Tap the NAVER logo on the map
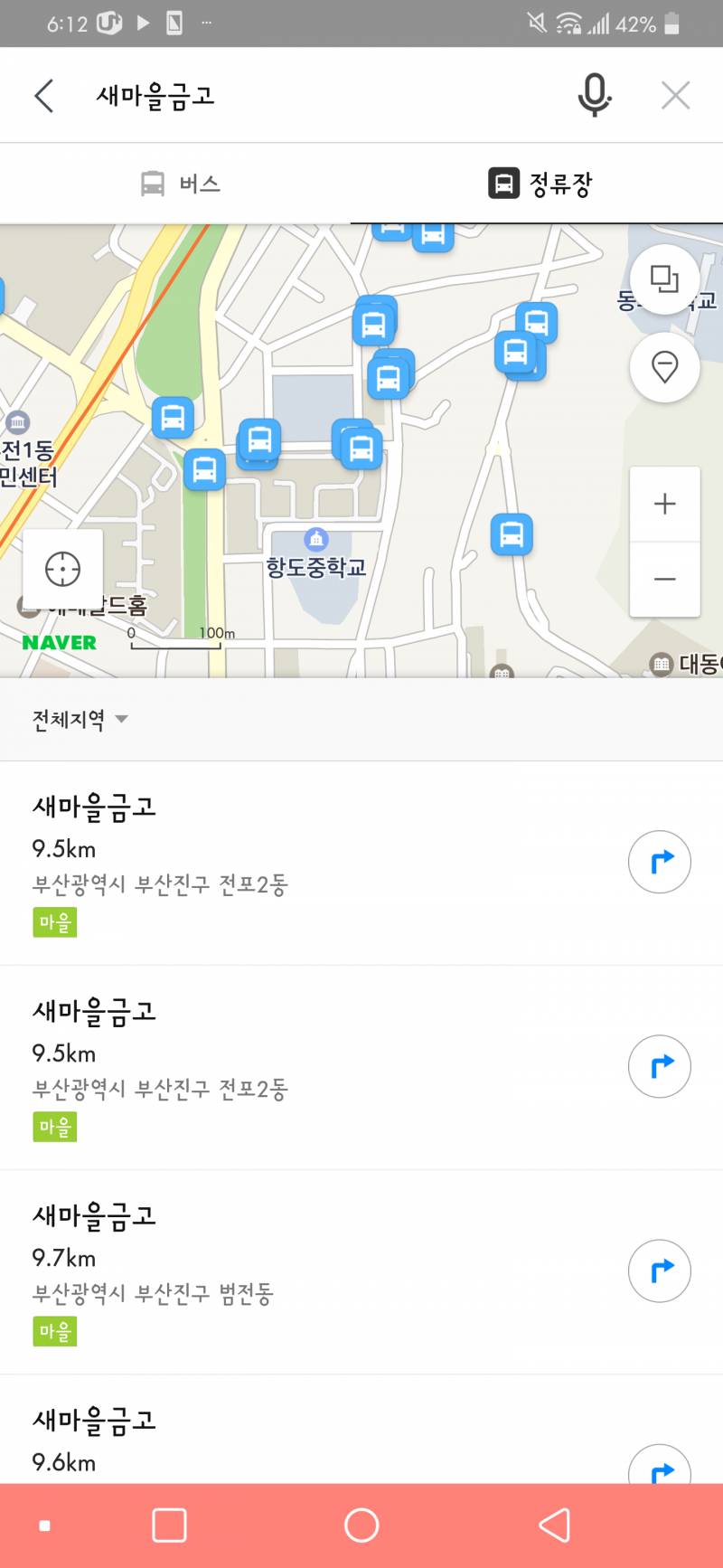The image size is (723, 1568). (x=59, y=642)
